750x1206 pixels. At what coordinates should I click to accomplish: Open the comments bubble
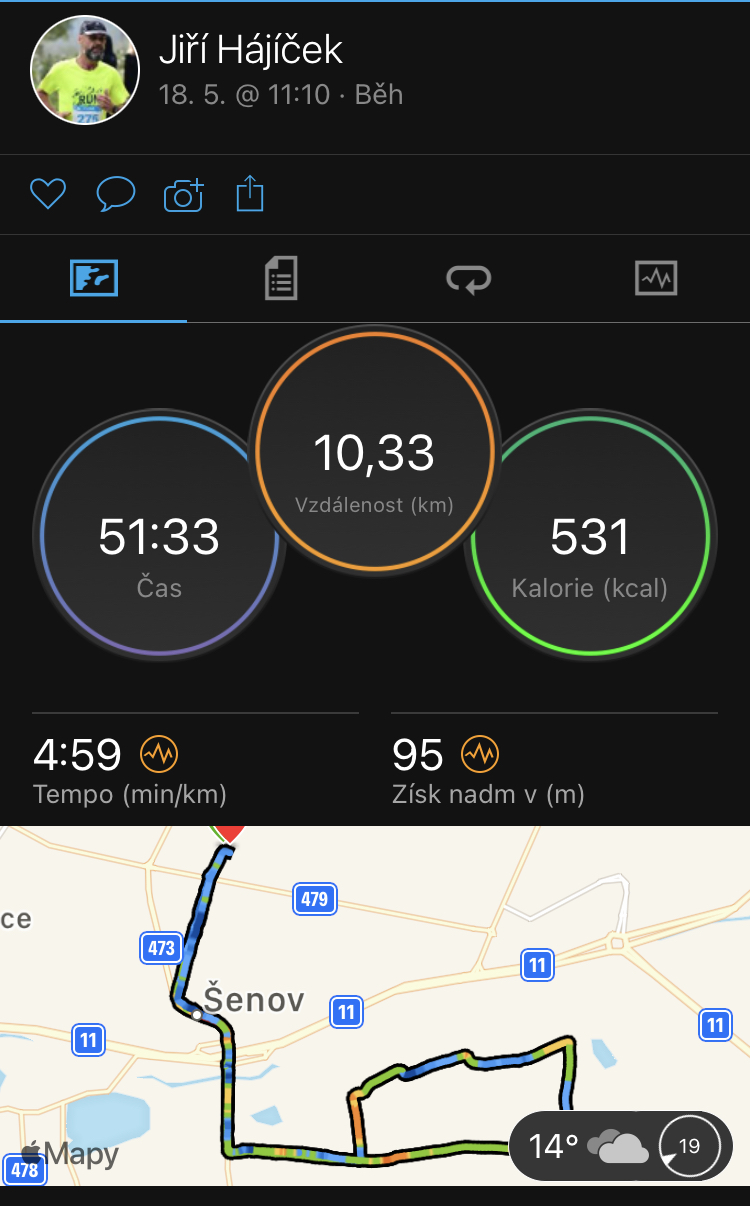[115, 194]
